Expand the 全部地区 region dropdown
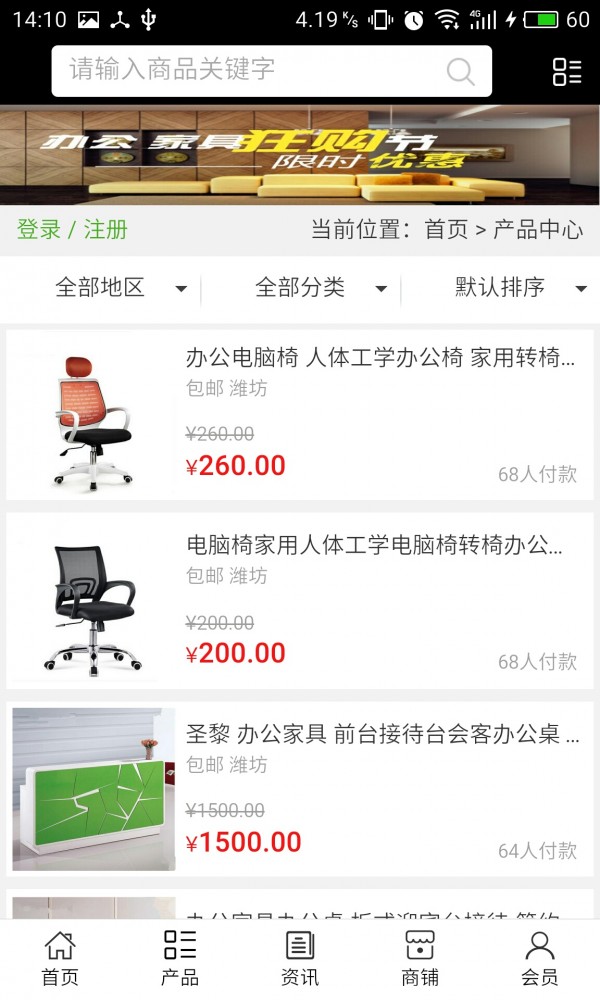This screenshot has height=1000, width=600. [x=120, y=288]
